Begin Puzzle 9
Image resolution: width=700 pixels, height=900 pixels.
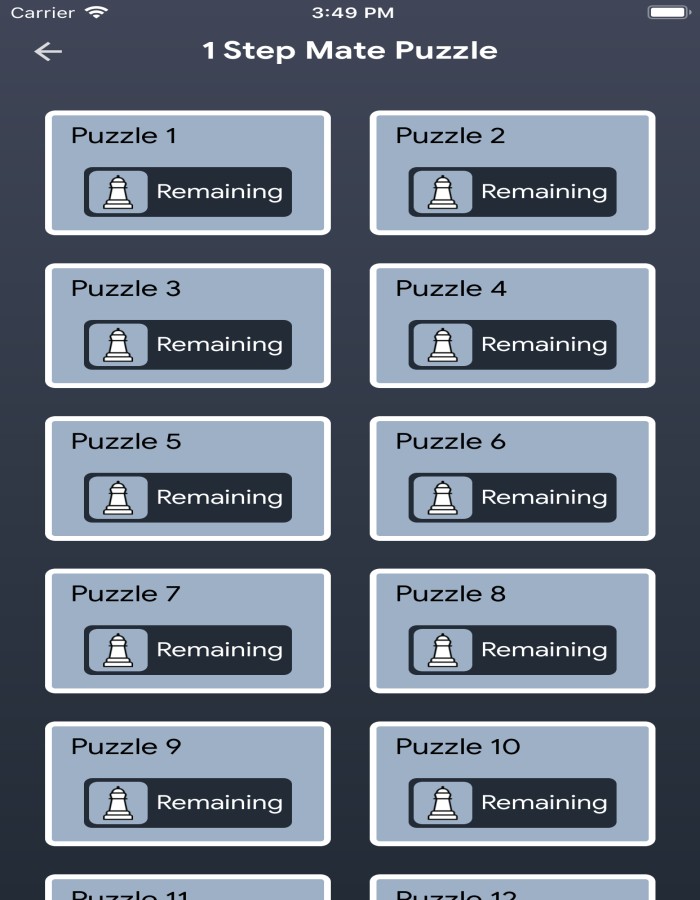click(x=188, y=784)
